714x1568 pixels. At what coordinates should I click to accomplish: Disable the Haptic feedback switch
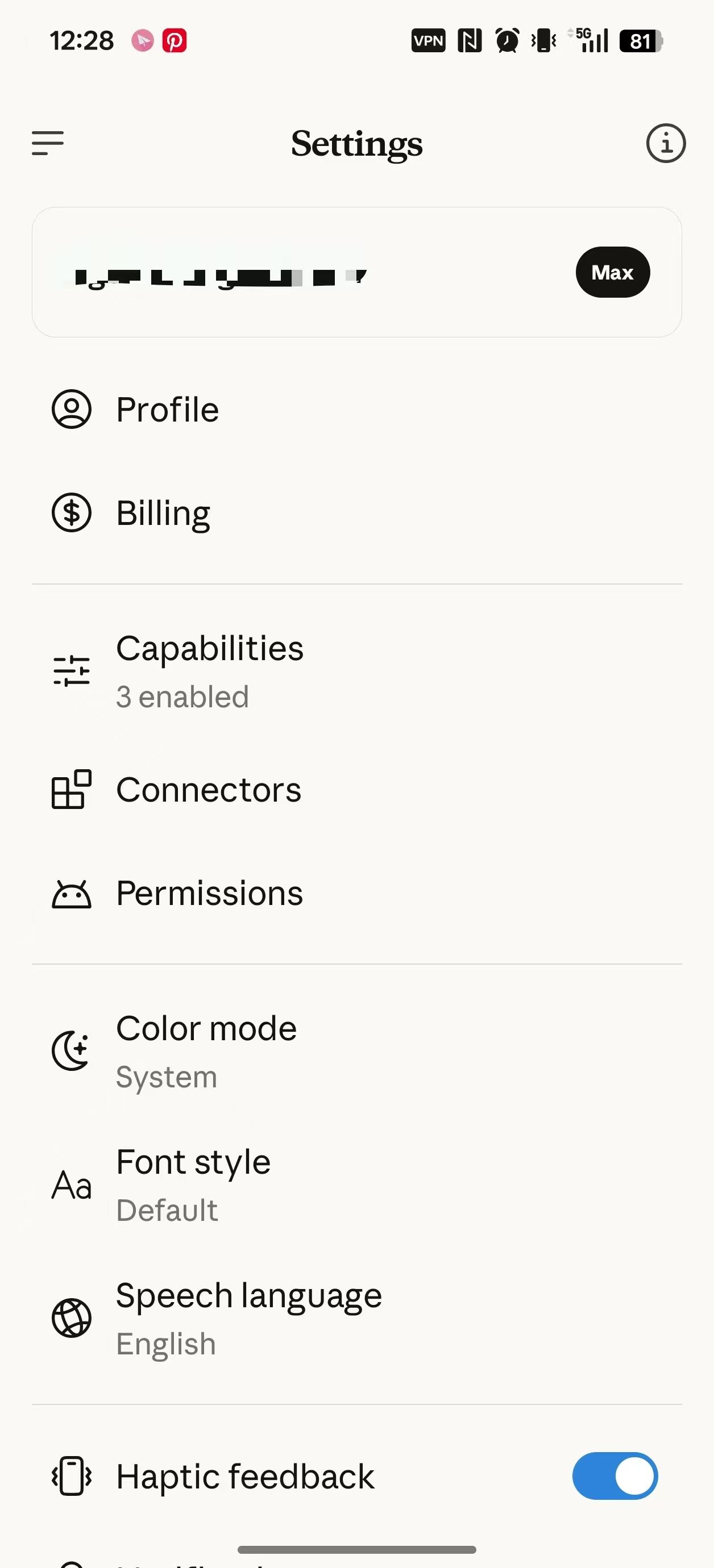(614, 1475)
